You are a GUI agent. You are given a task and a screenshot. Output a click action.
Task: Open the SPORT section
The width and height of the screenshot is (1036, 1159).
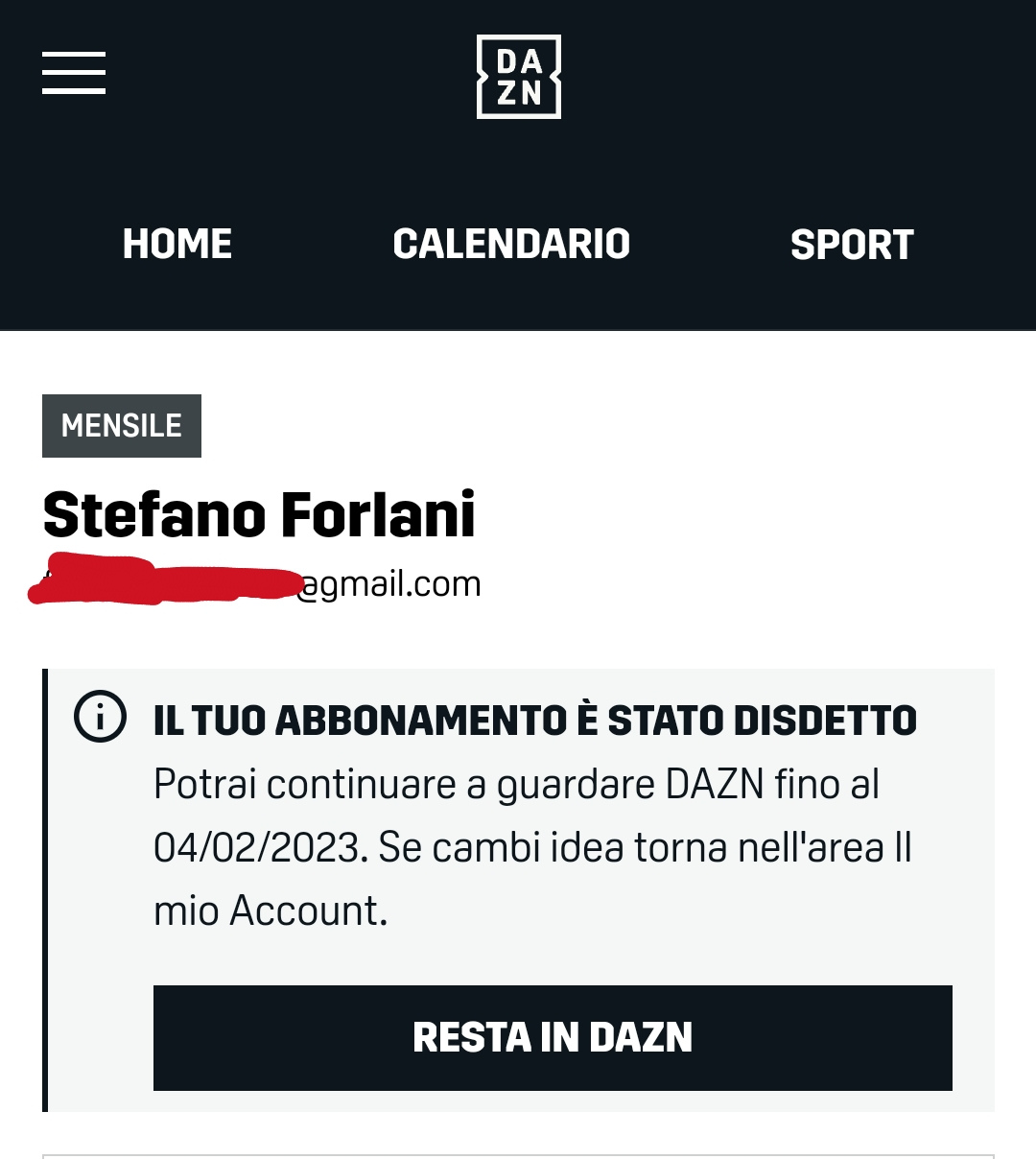(852, 244)
